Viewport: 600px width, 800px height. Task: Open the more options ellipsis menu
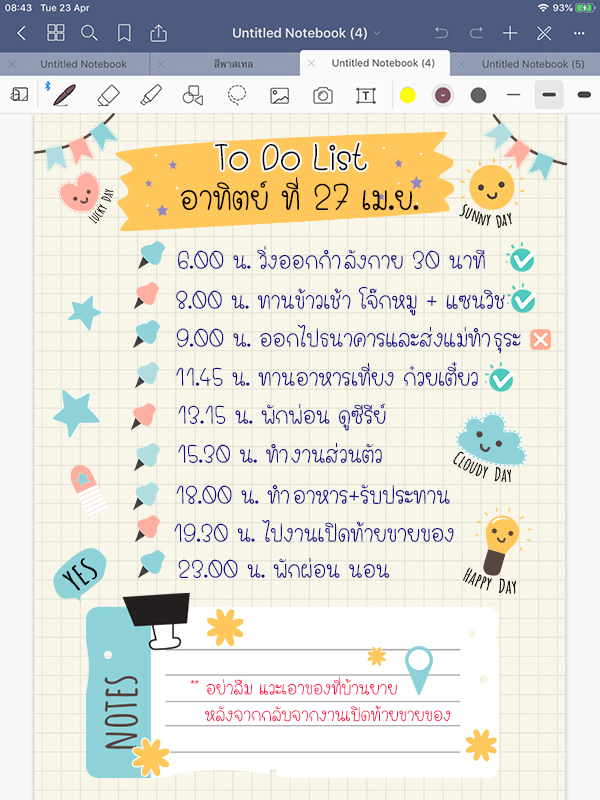[578, 33]
